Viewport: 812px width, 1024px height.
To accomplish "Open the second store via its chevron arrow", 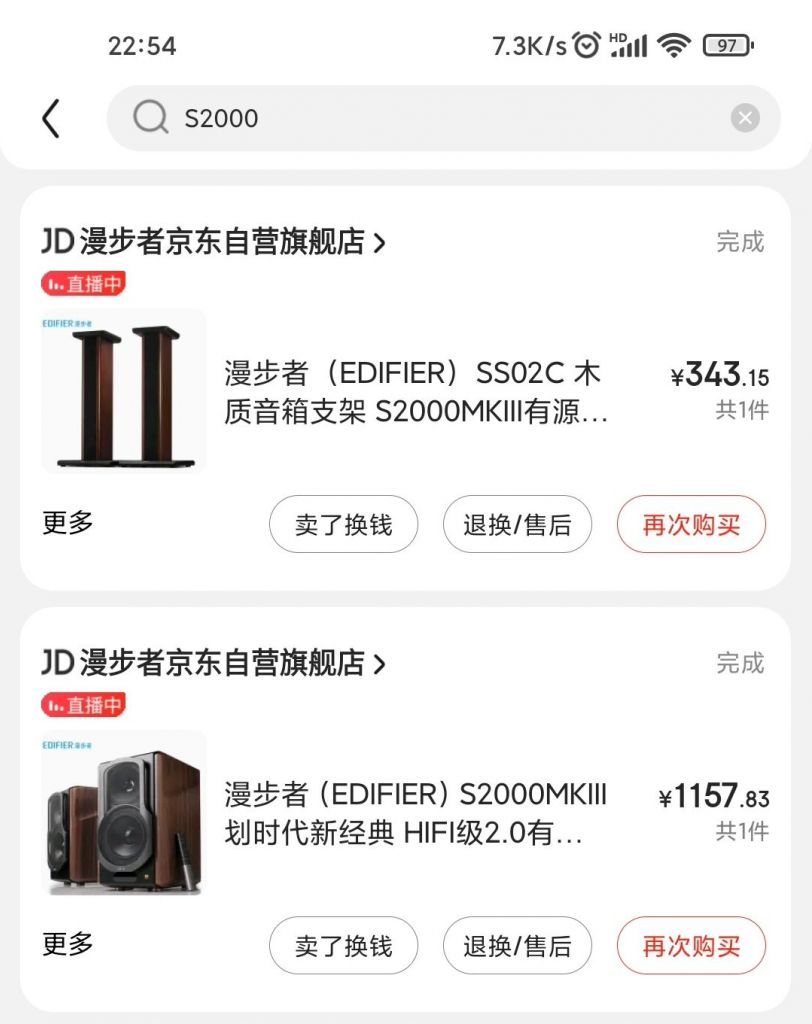I will 380,663.
